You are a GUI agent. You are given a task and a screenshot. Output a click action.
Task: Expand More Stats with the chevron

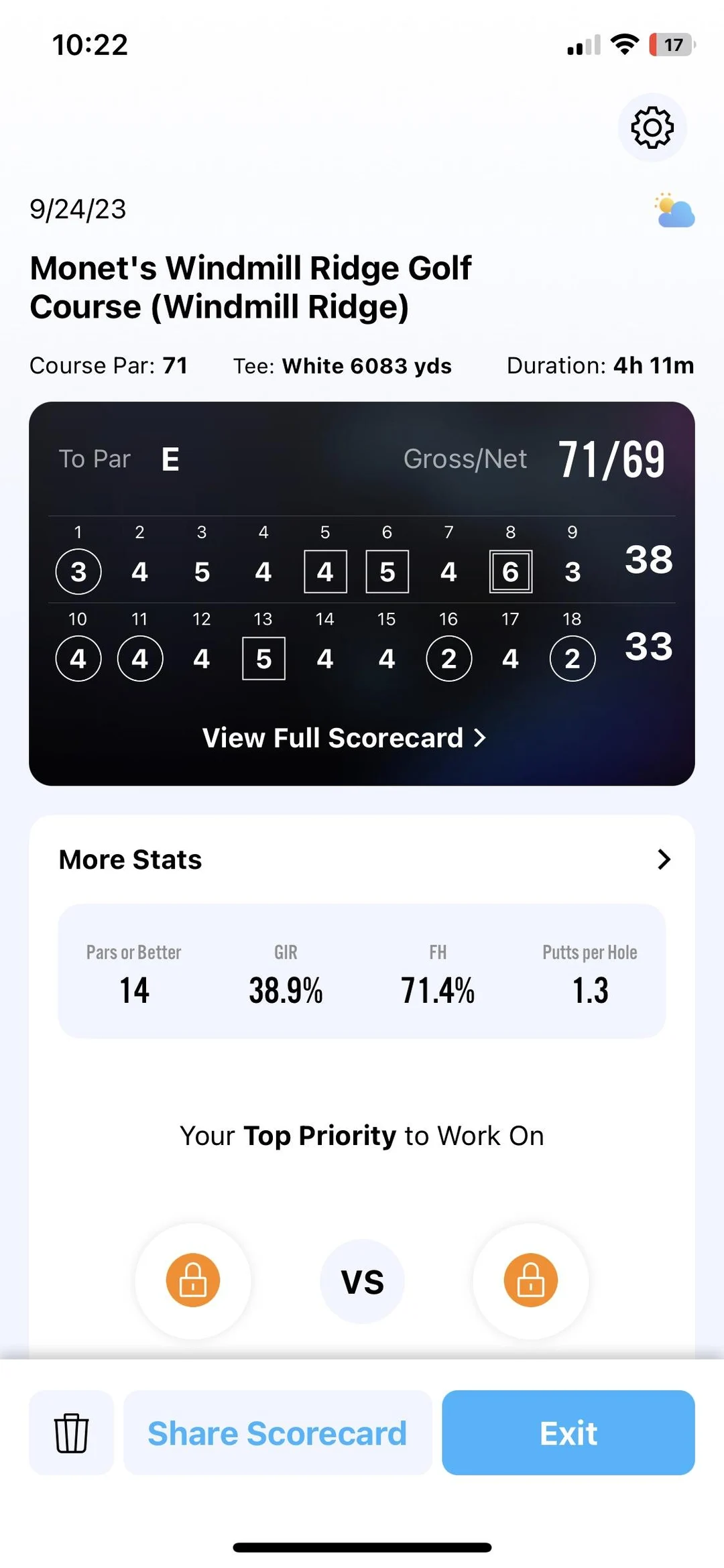[x=662, y=859]
